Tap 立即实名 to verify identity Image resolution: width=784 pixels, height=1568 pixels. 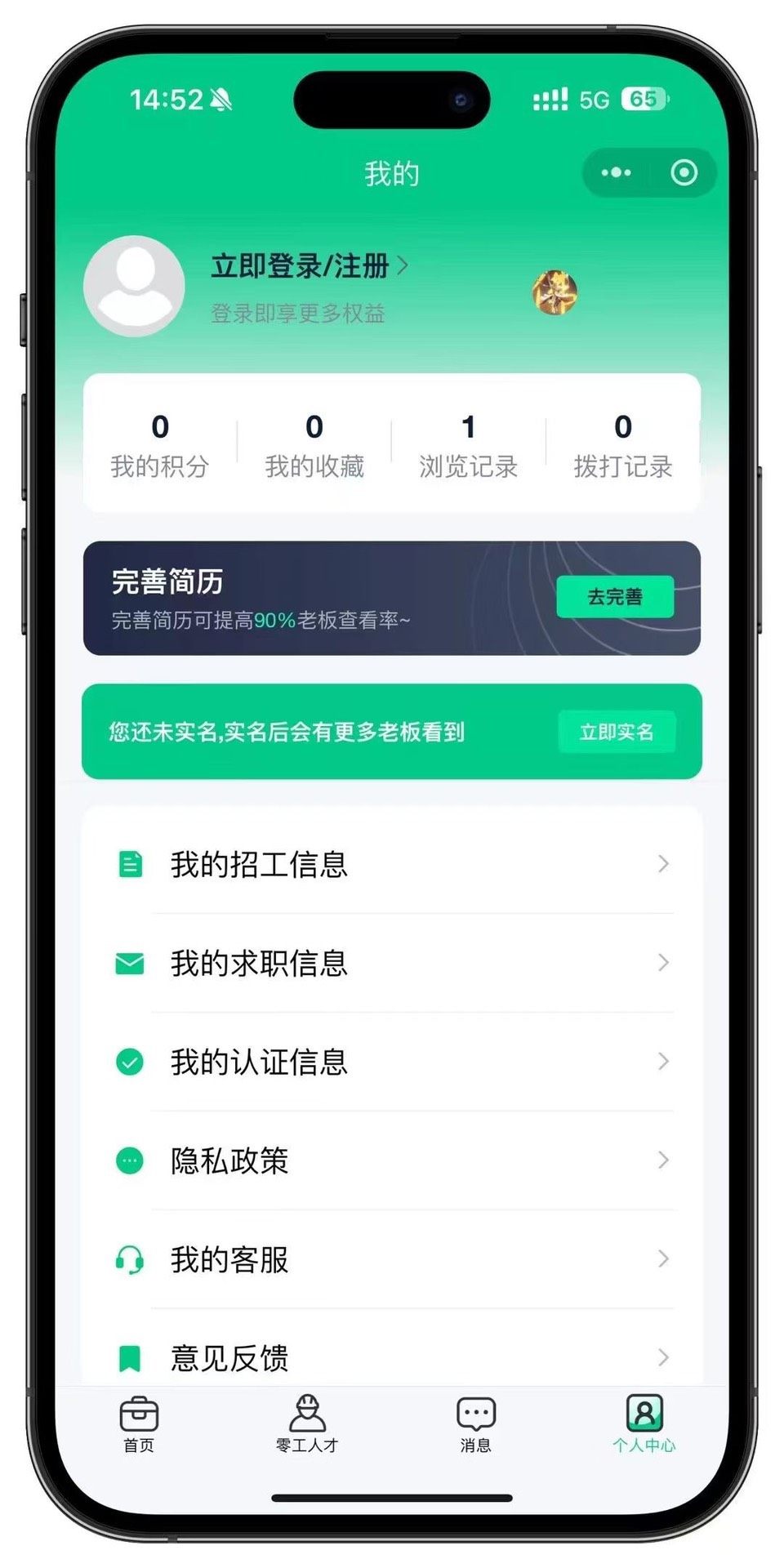[x=617, y=732]
